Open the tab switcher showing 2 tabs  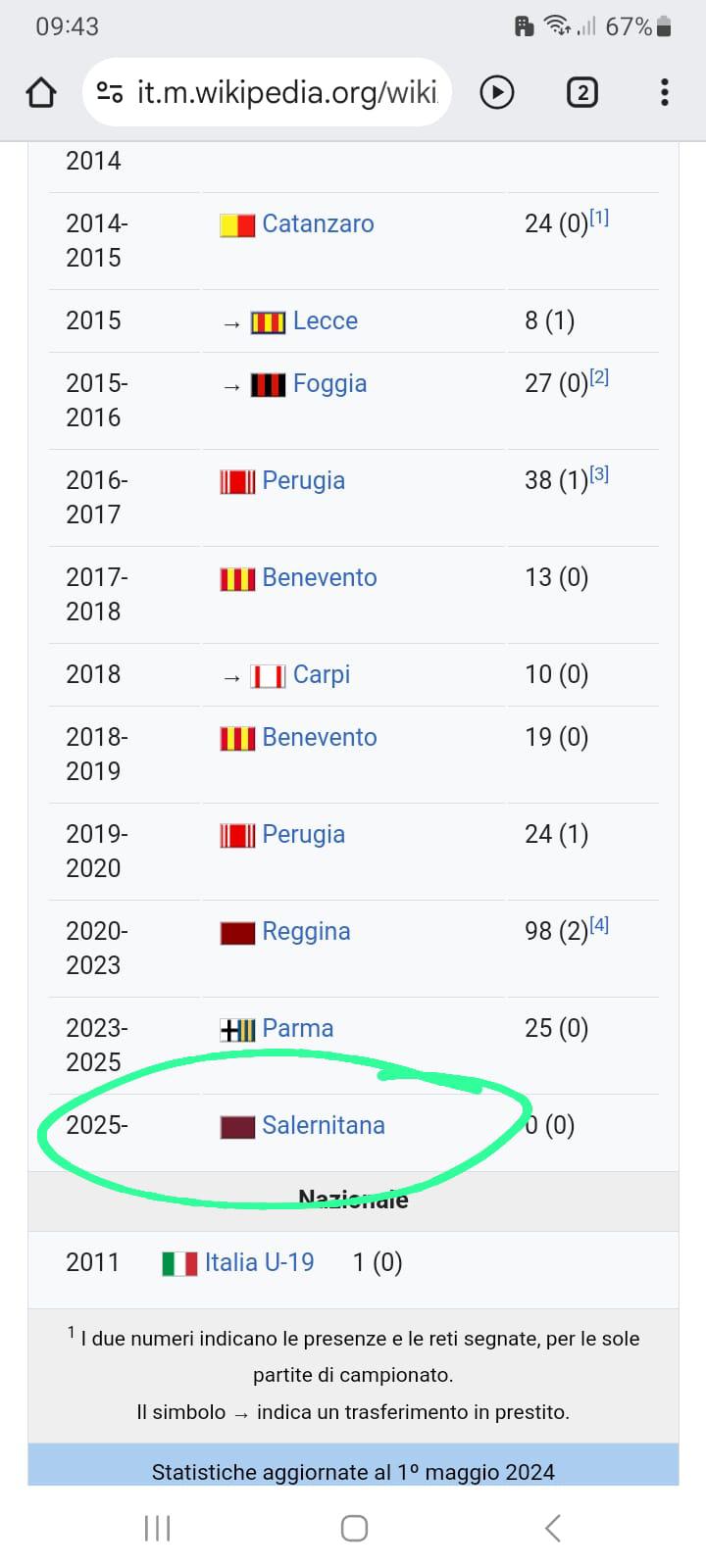coord(582,93)
